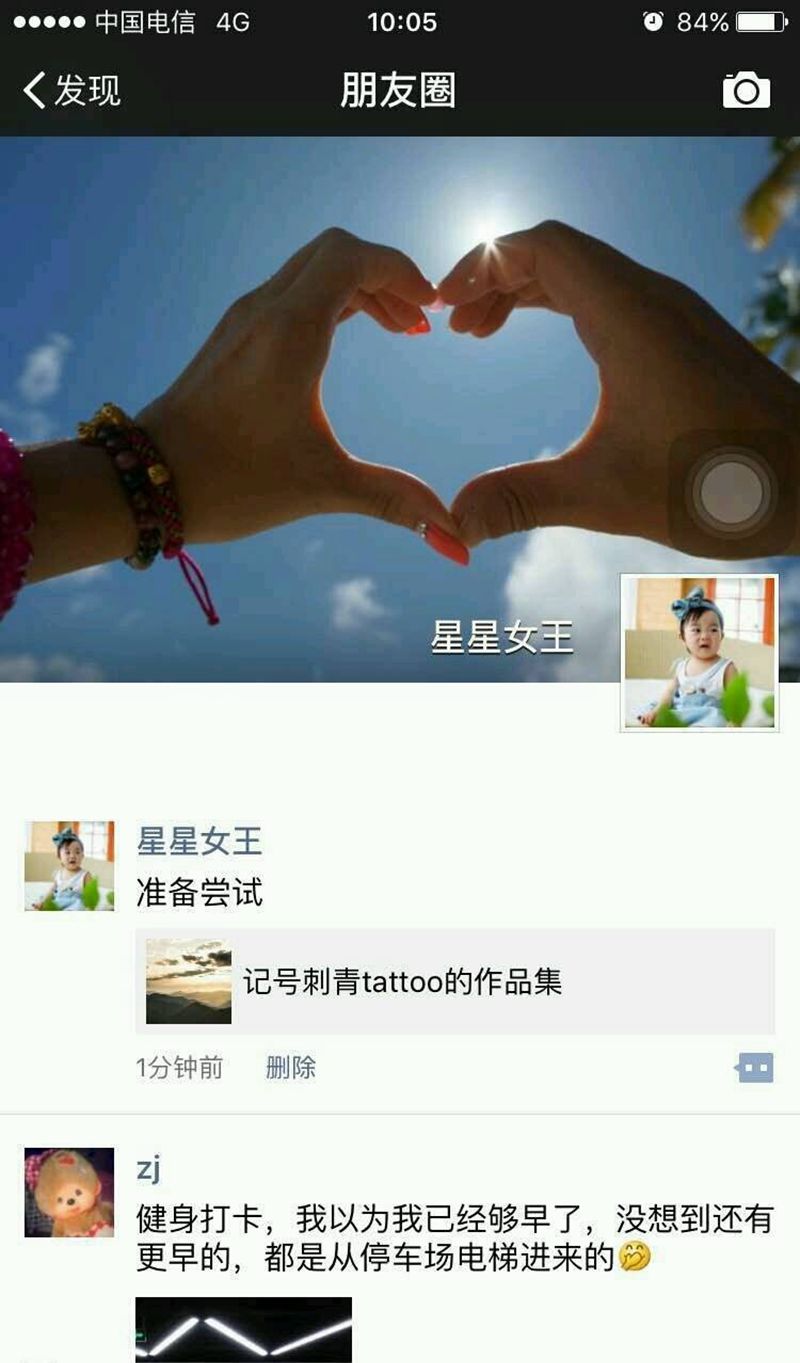Open shared link 记号刺青tattoo的作品集
The width and height of the screenshot is (800, 1363).
click(x=455, y=981)
